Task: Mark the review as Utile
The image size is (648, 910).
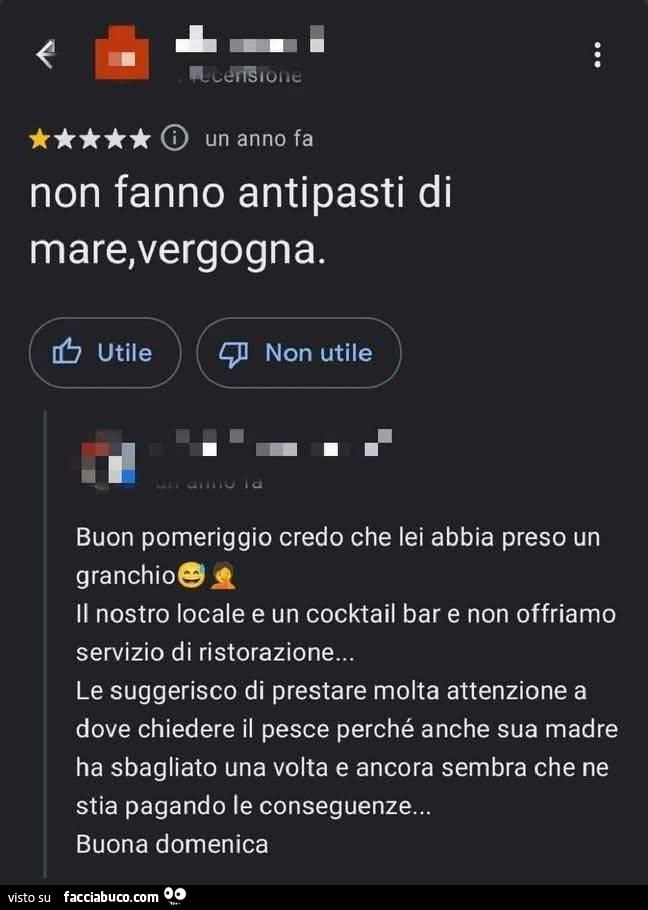Action: (105, 352)
